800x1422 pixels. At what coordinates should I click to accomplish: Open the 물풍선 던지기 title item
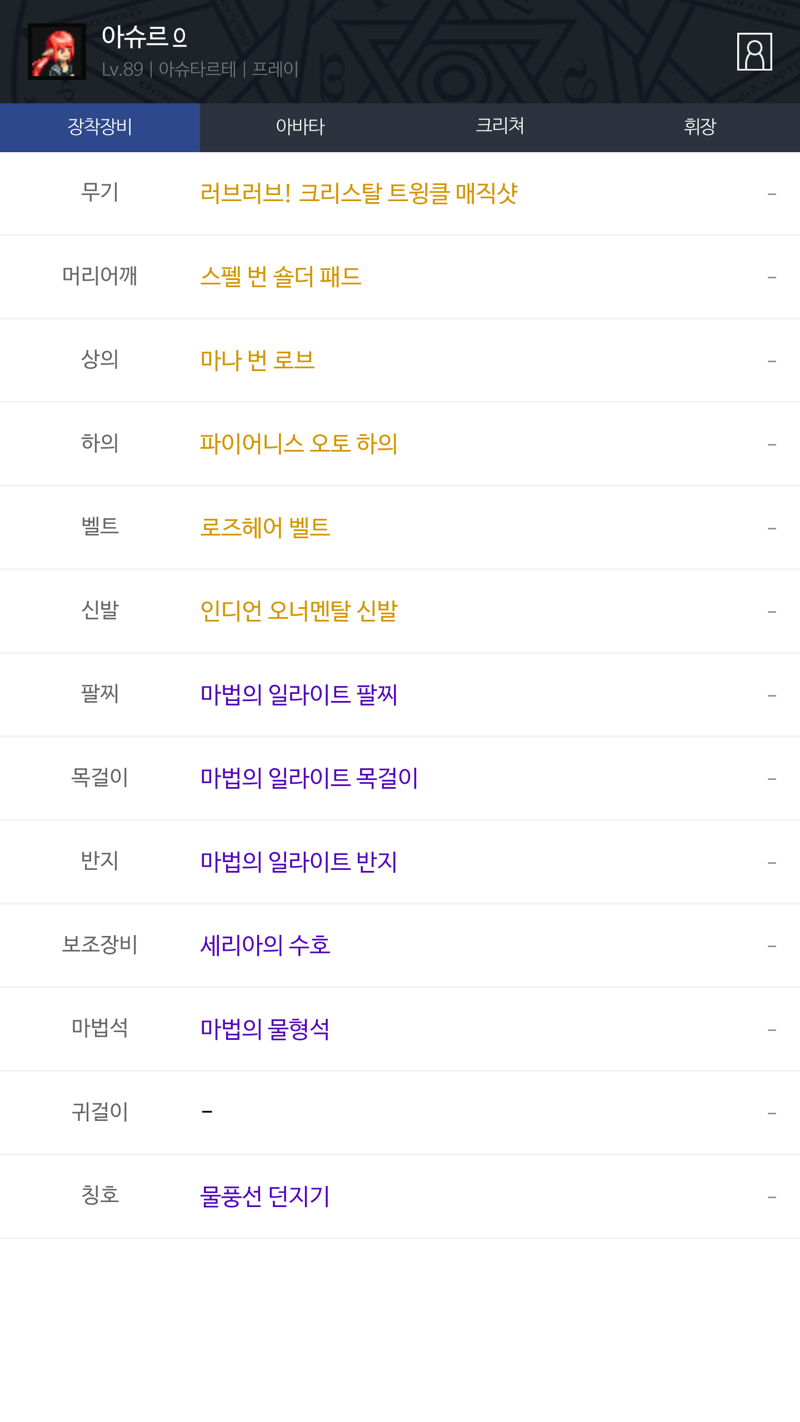(x=265, y=1196)
